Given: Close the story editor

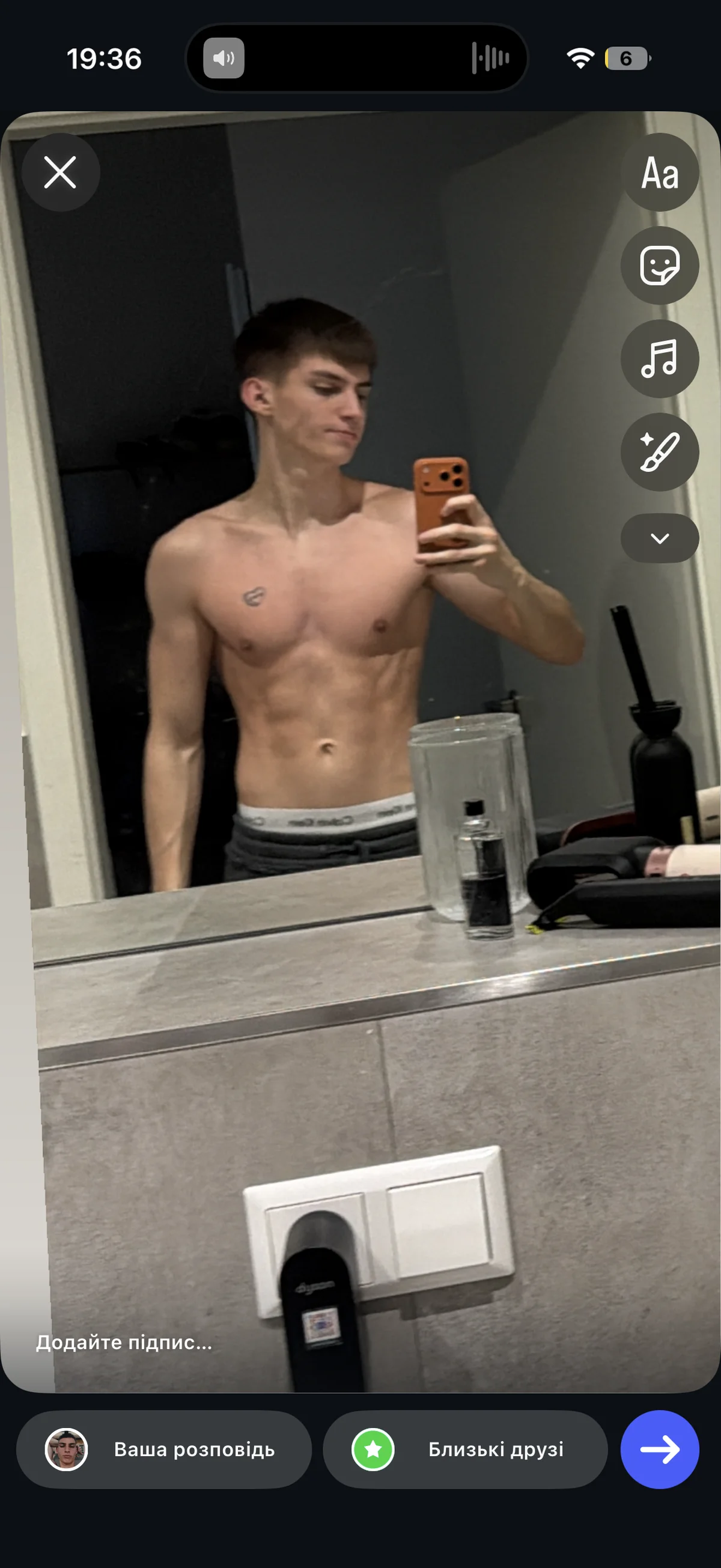Looking at the screenshot, I should point(60,172).
